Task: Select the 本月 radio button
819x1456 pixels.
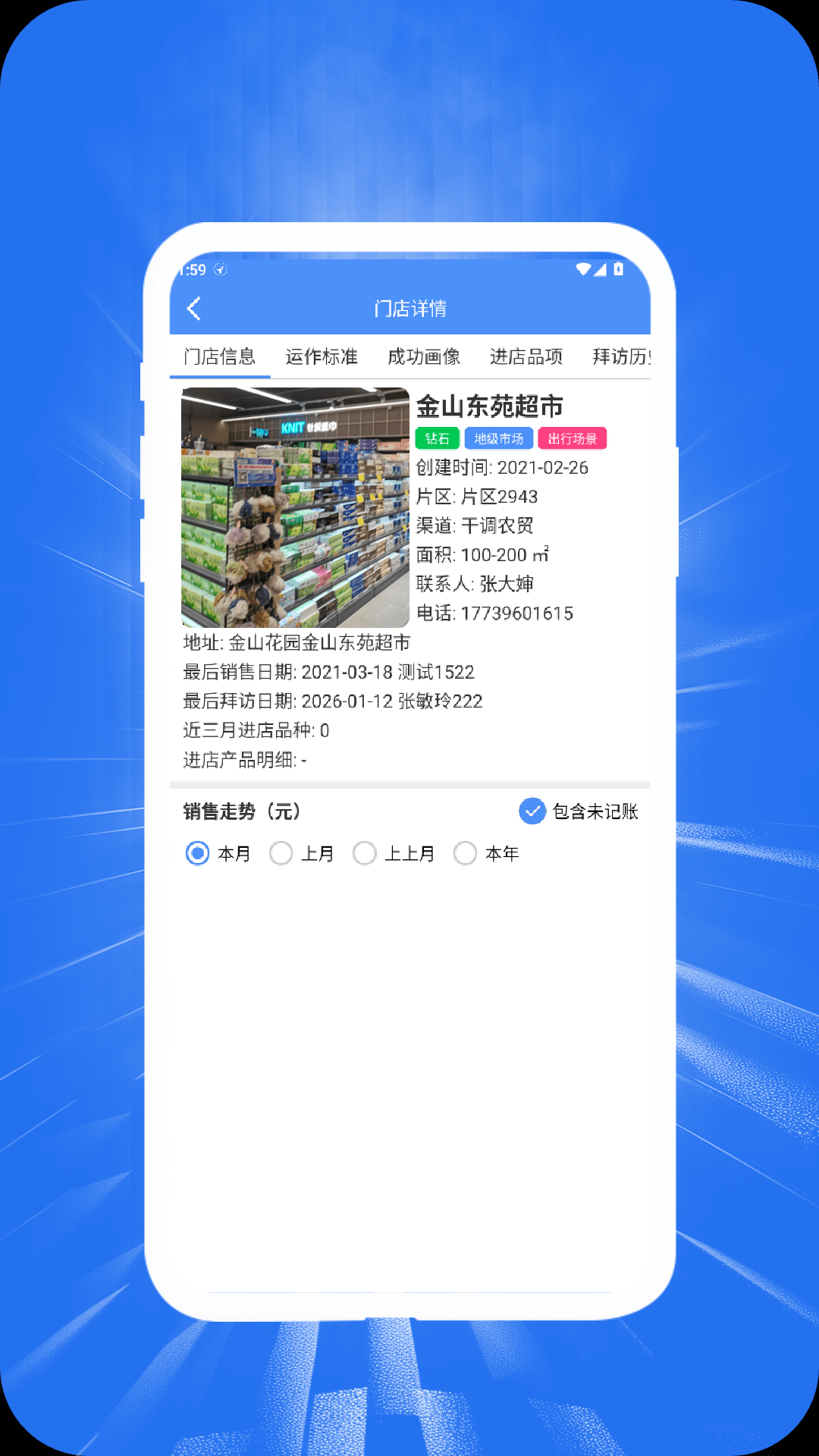Action: pyautogui.click(x=199, y=853)
